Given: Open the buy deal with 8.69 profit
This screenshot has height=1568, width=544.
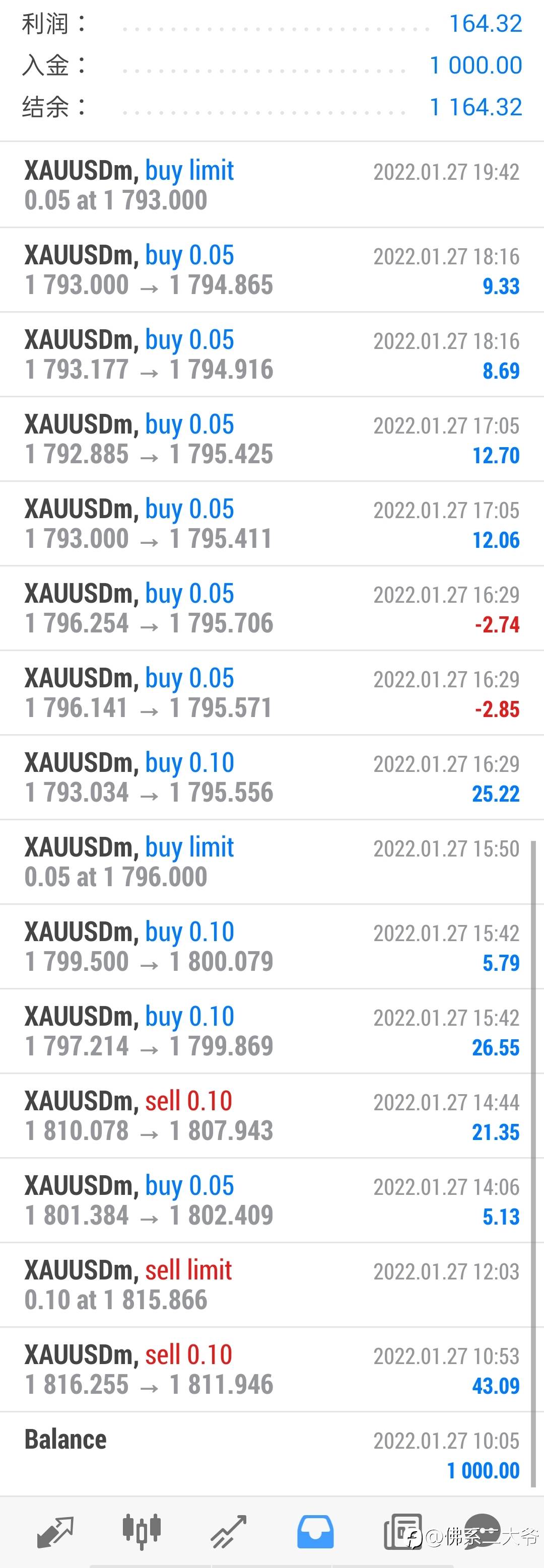Looking at the screenshot, I should coord(271,354).
